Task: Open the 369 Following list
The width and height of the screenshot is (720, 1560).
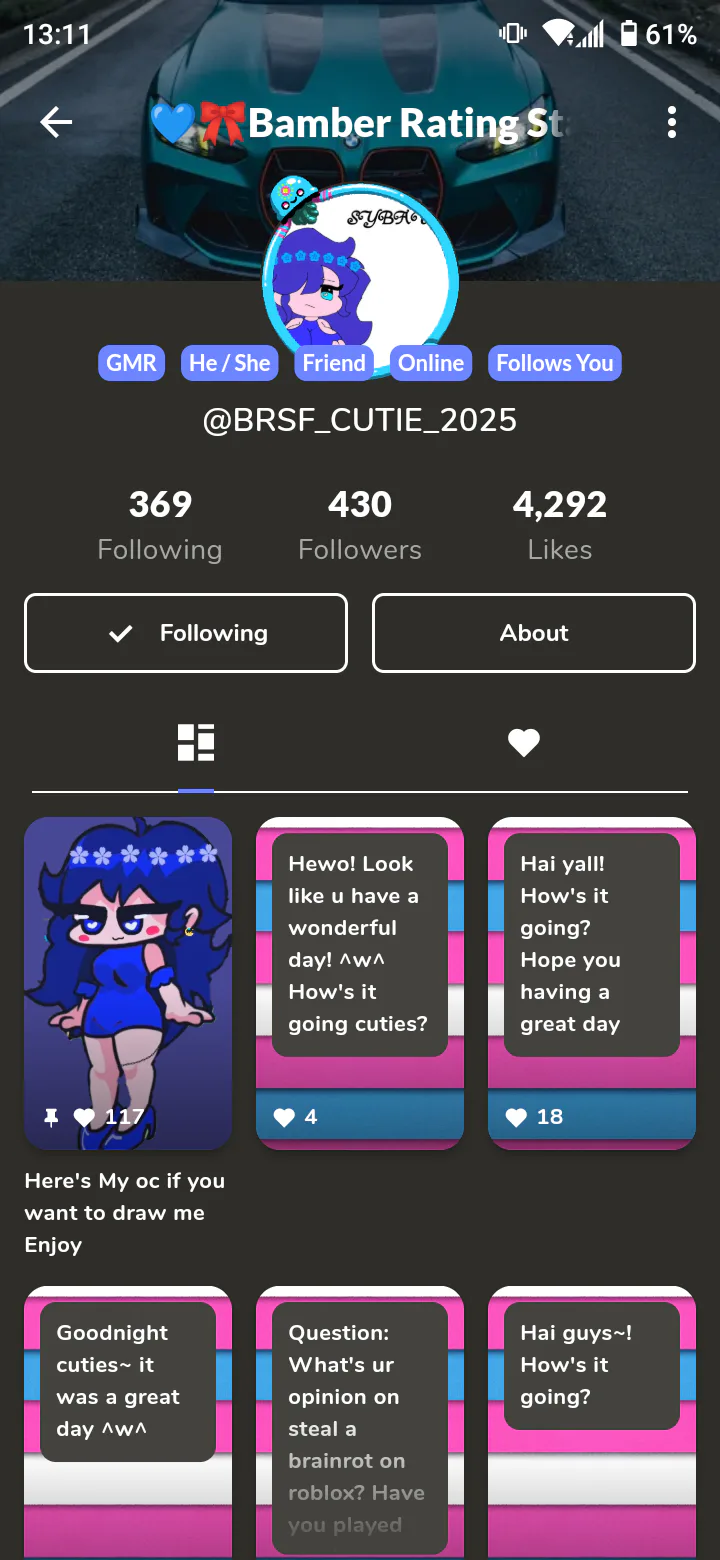Action: [x=160, y=525]
